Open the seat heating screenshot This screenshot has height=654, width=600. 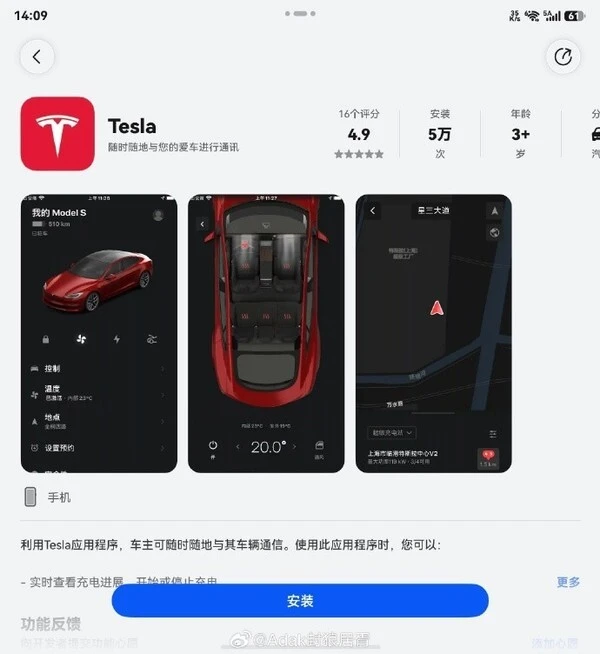click(x=266, y=333)
